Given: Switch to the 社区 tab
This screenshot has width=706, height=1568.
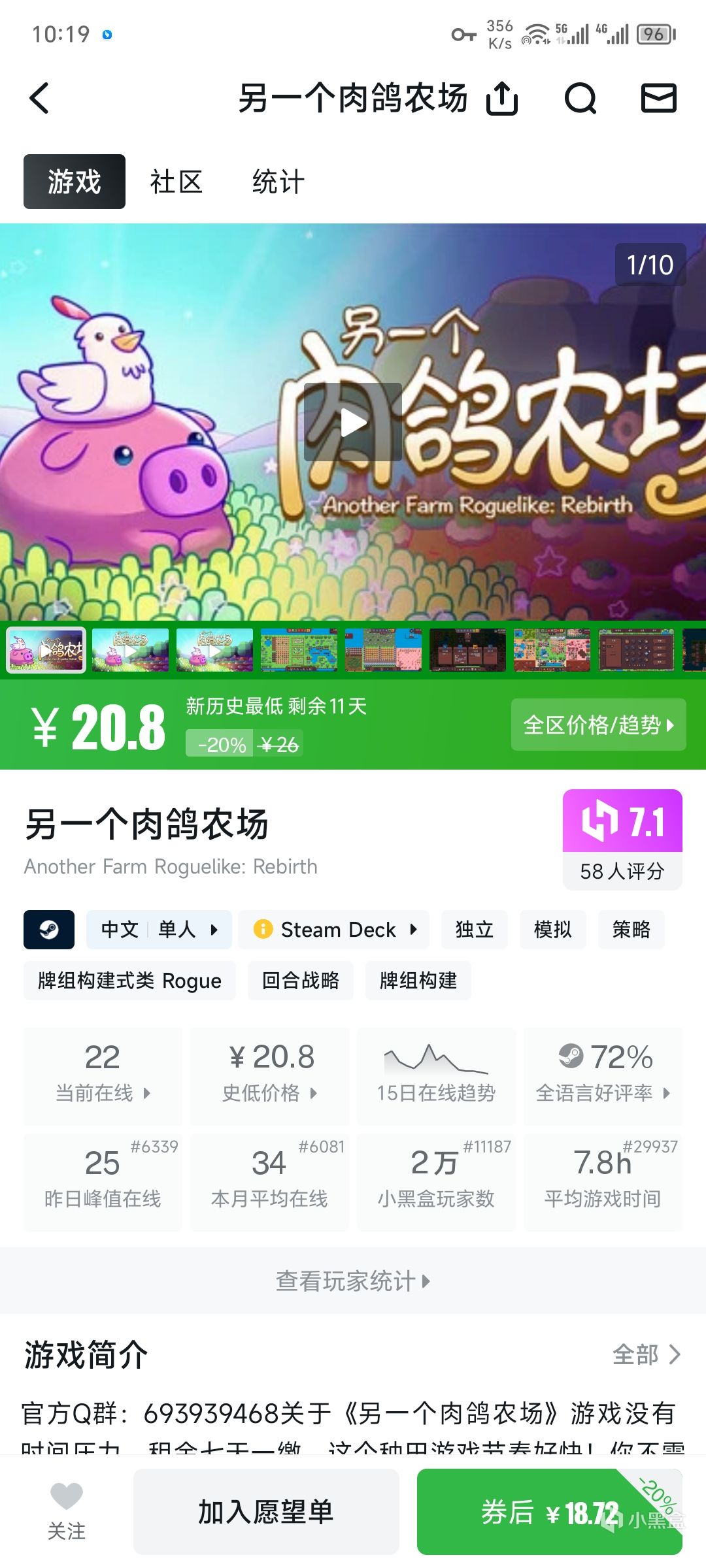Looking at the screenshot, I should pos(176,182).
